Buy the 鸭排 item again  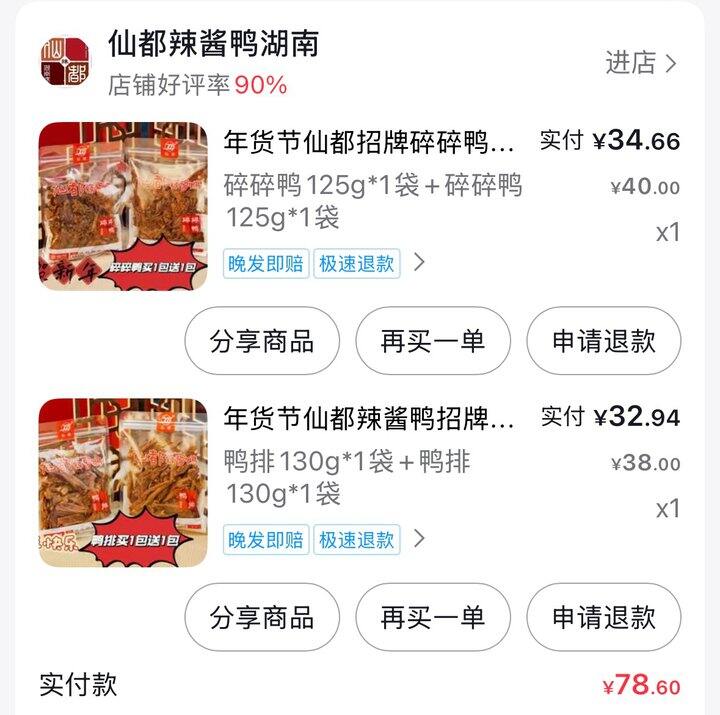coord(433,617)
